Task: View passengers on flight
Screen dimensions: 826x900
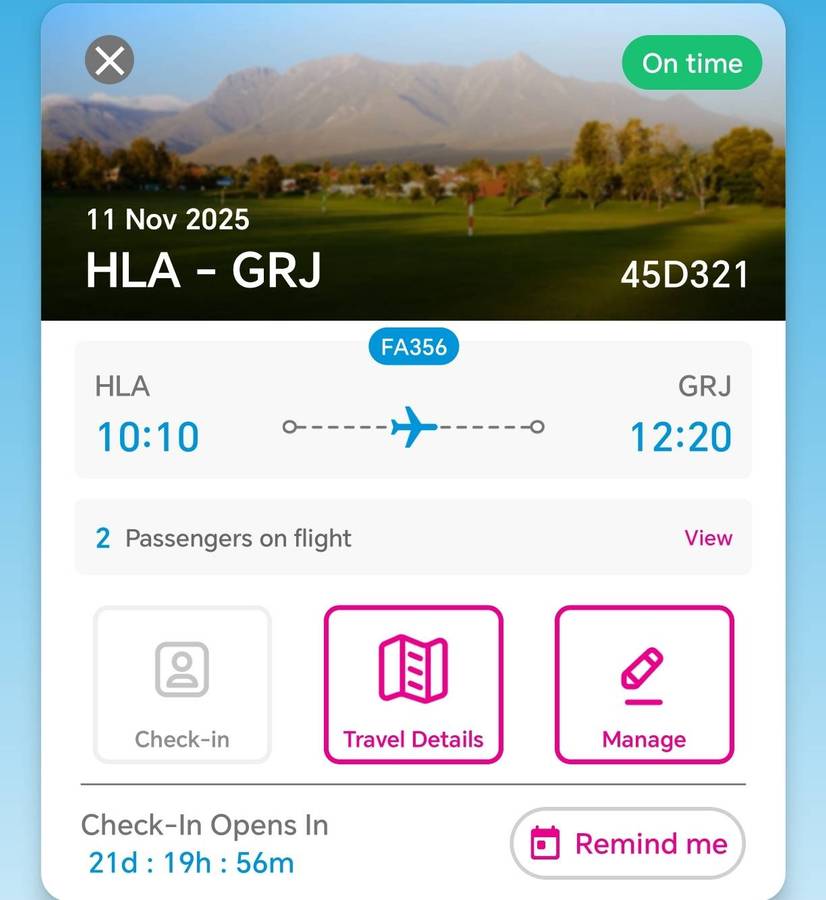Action: click(708, 538)
